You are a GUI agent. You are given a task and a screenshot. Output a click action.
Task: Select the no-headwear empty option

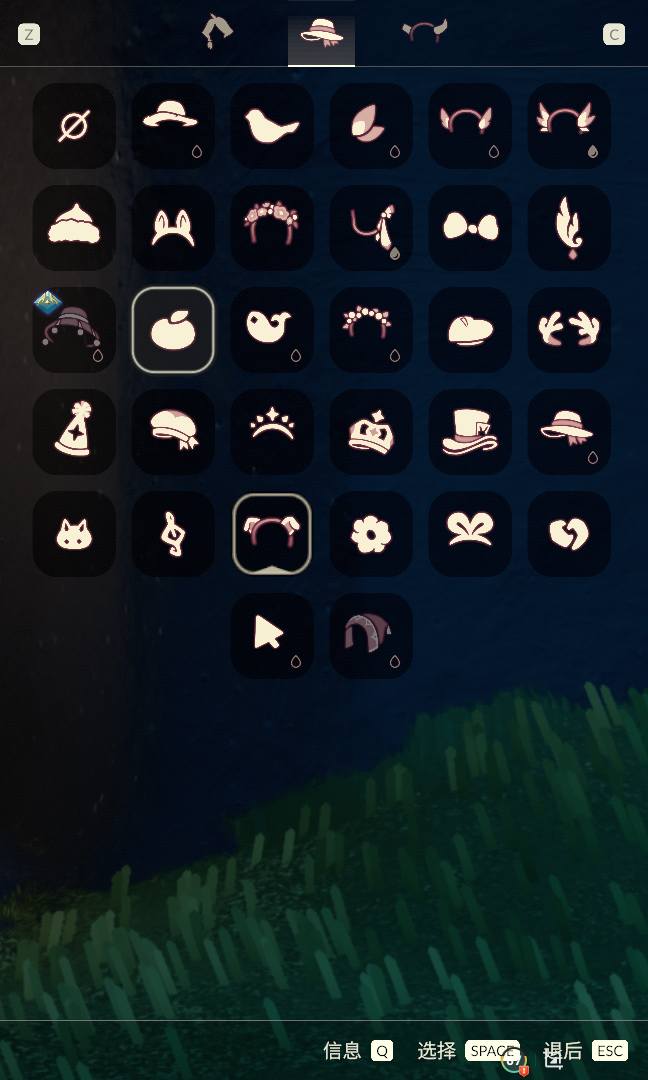[x=74, y=126]
